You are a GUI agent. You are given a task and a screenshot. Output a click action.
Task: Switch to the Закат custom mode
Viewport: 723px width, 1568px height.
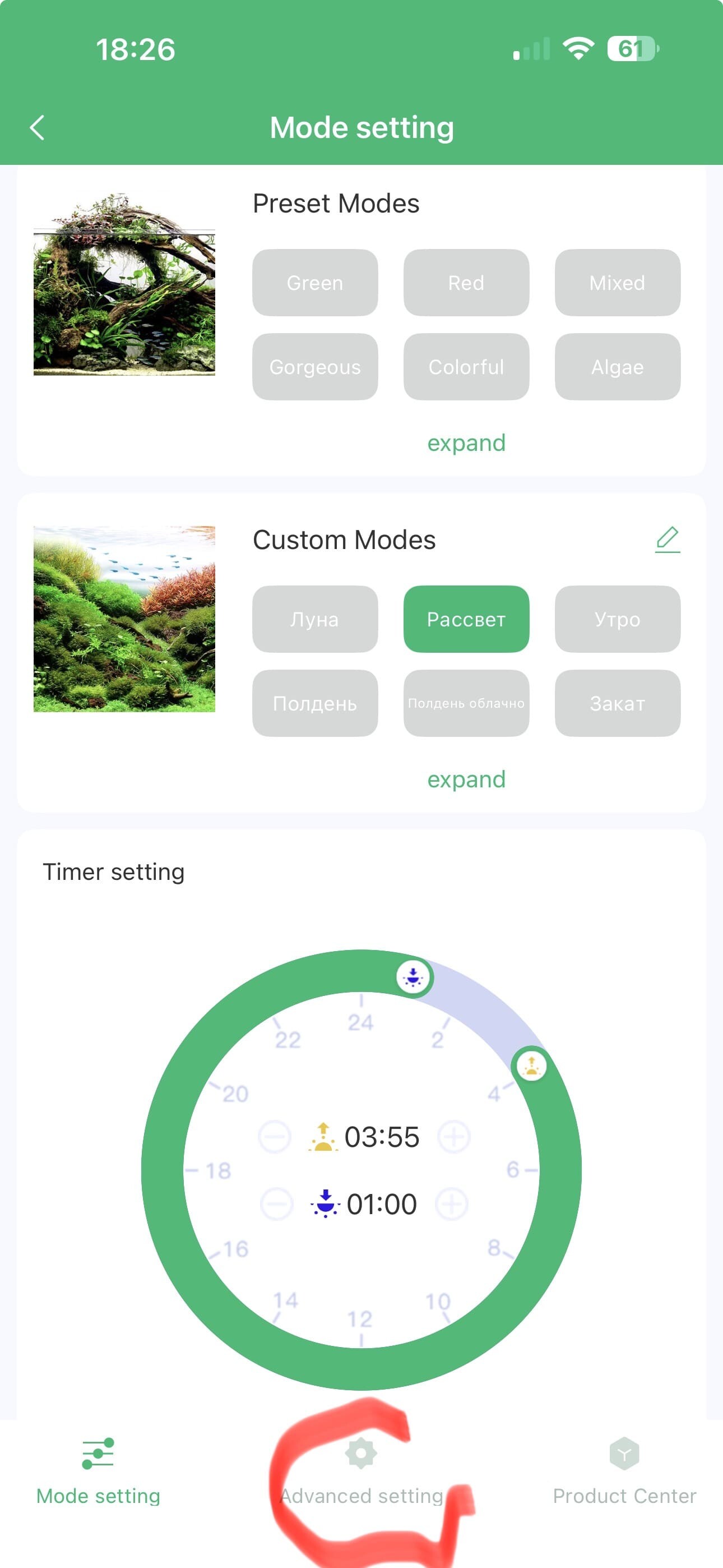point(617,703)
